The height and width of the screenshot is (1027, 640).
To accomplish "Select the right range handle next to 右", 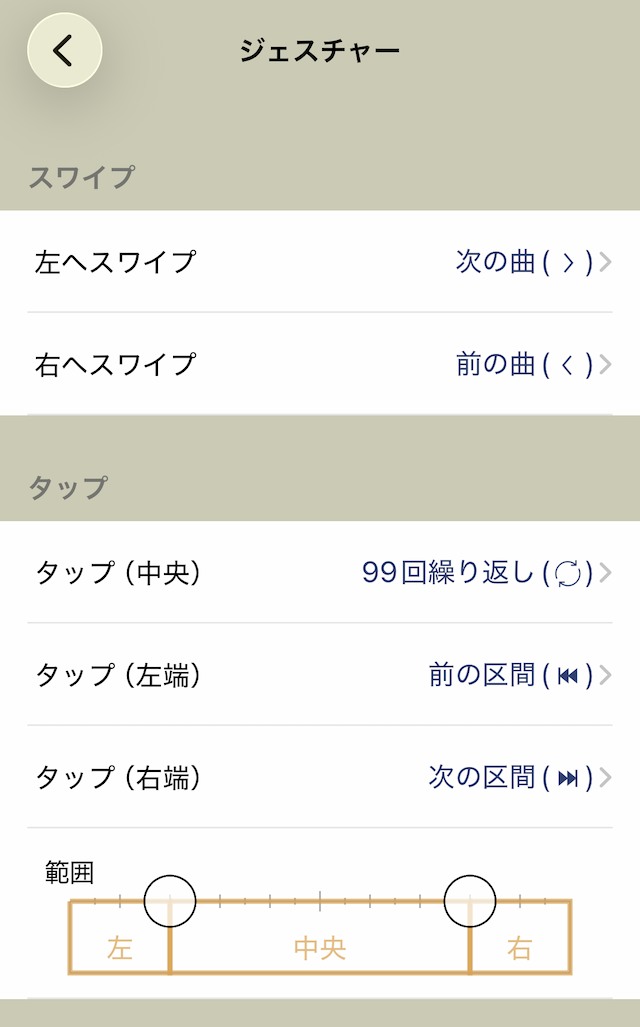I will [x=470, y=900].
